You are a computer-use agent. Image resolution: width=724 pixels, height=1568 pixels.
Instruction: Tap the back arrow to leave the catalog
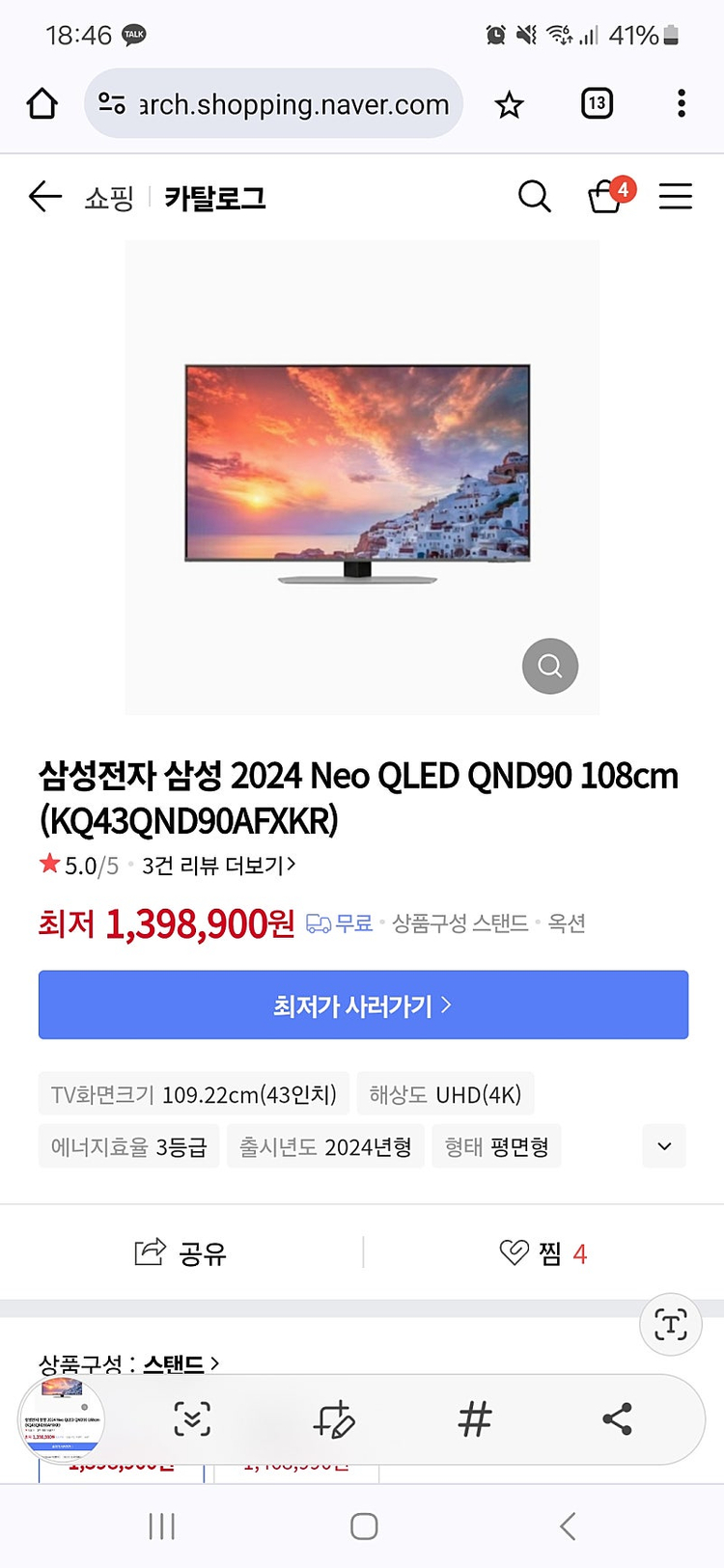pyautogui.click(x=43, y=196)
